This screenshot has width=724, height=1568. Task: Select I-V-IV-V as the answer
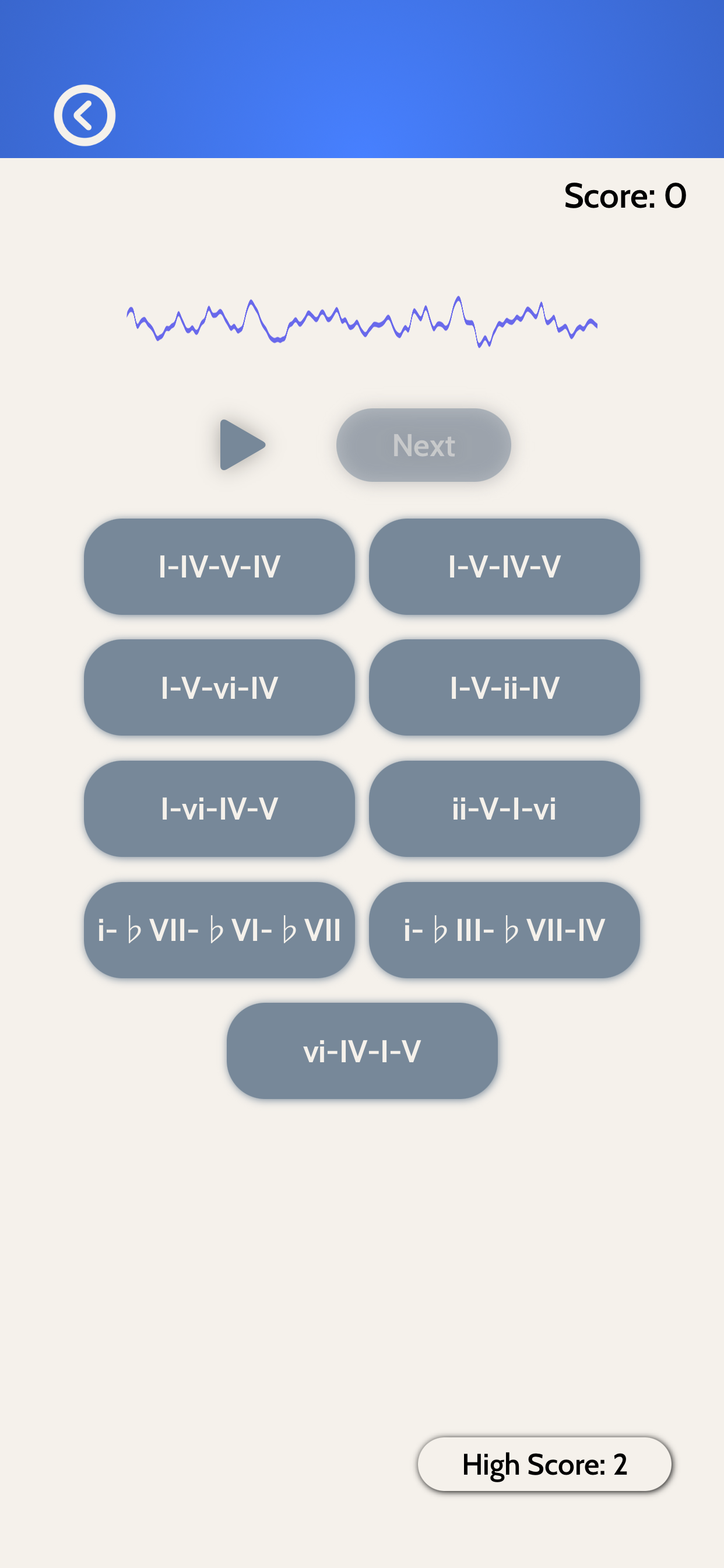(x=504, y=566)
